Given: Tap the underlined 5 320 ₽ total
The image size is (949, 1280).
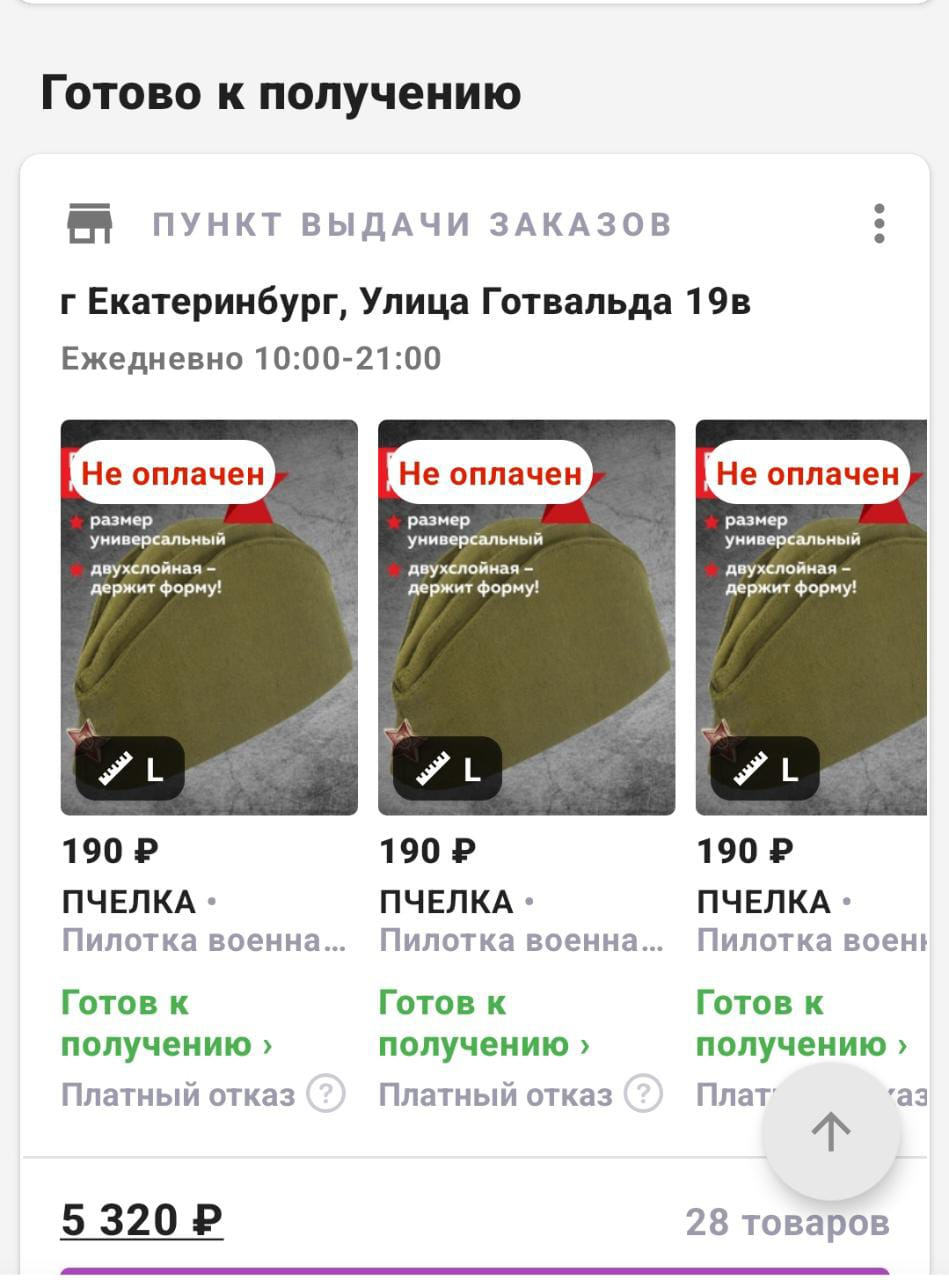Looking at the screenshot, I should [x=142, y=1220].
